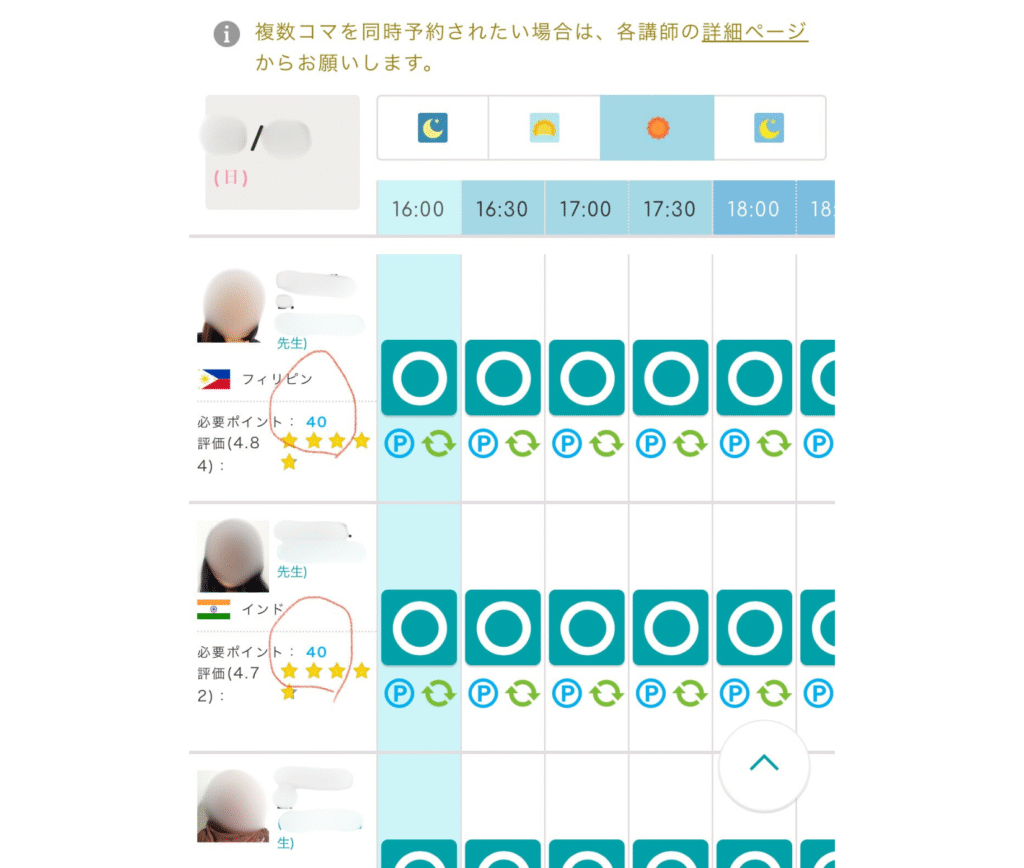Viewport: 1024px width, 868px height.
Task: Book the 18:00 slot with Philippines teacher
Action: point(754,377)
